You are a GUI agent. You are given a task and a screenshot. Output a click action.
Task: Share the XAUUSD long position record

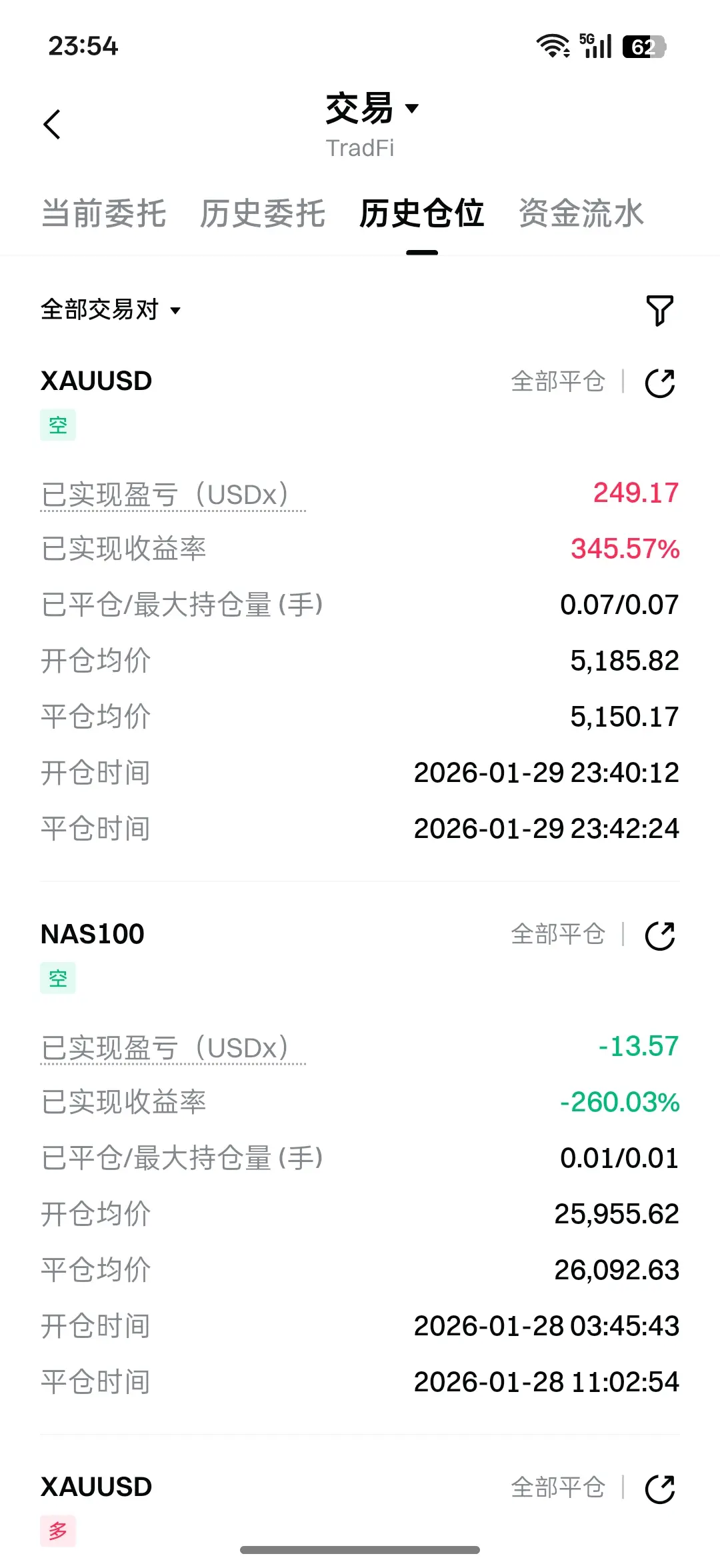coord(660,1489)
